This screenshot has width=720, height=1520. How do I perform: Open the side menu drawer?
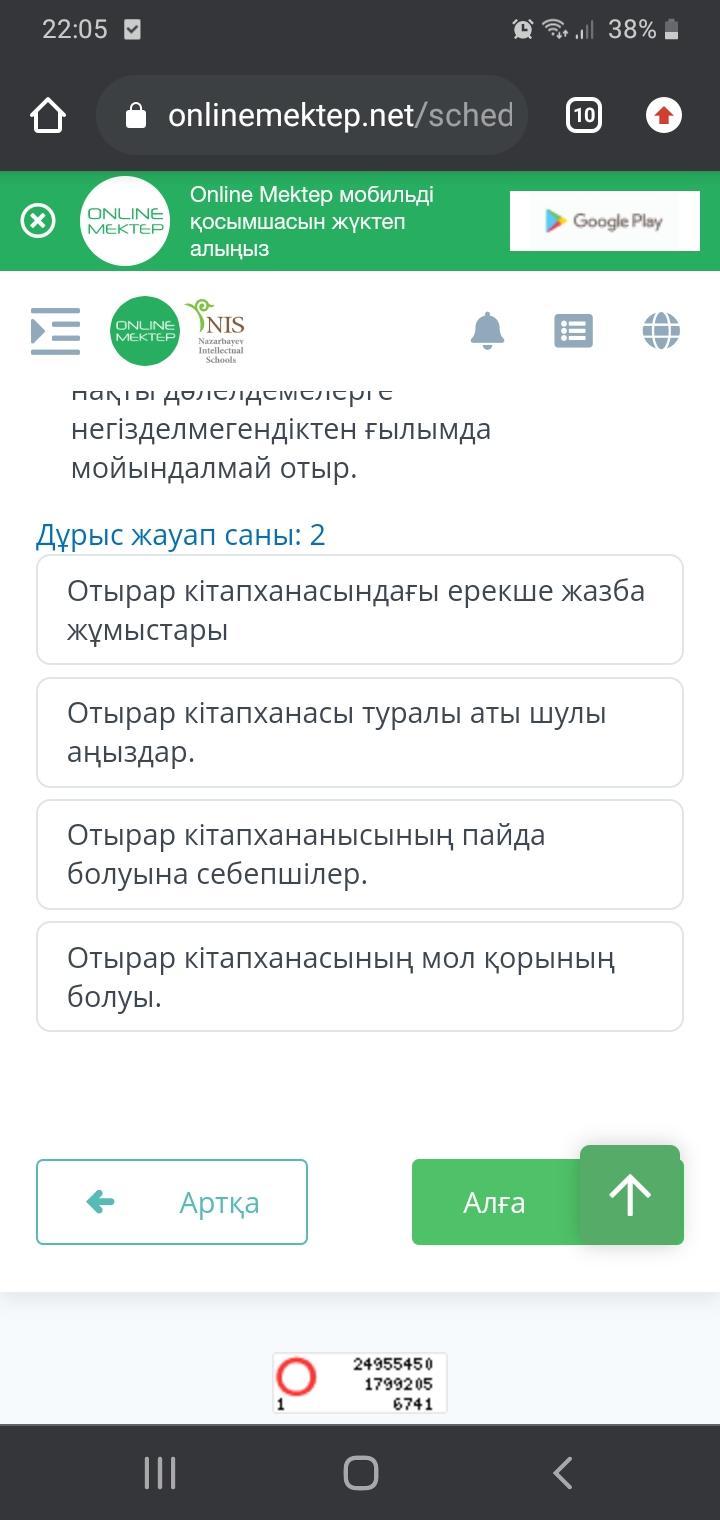coord(55,331)
